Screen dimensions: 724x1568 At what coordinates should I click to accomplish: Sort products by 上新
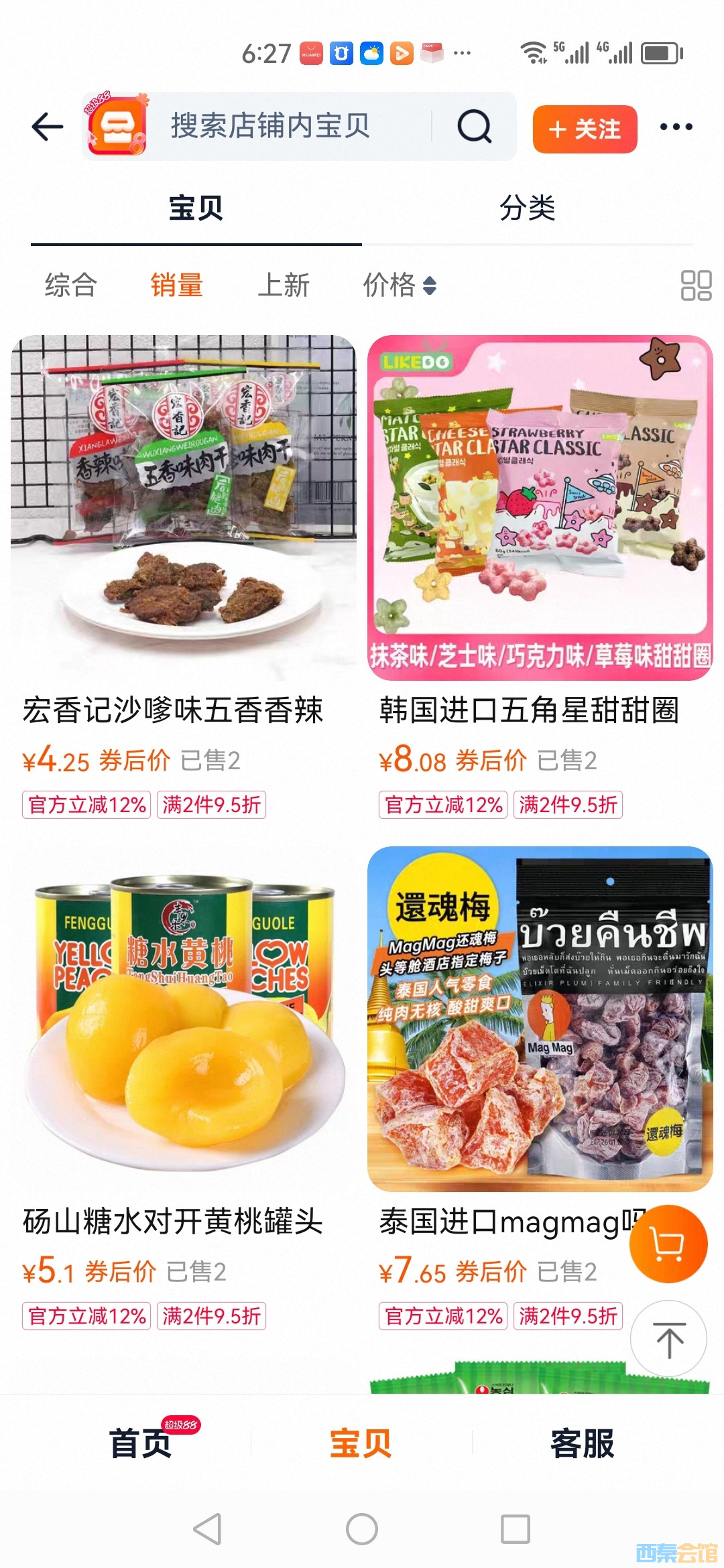click(x=284, y=285)
